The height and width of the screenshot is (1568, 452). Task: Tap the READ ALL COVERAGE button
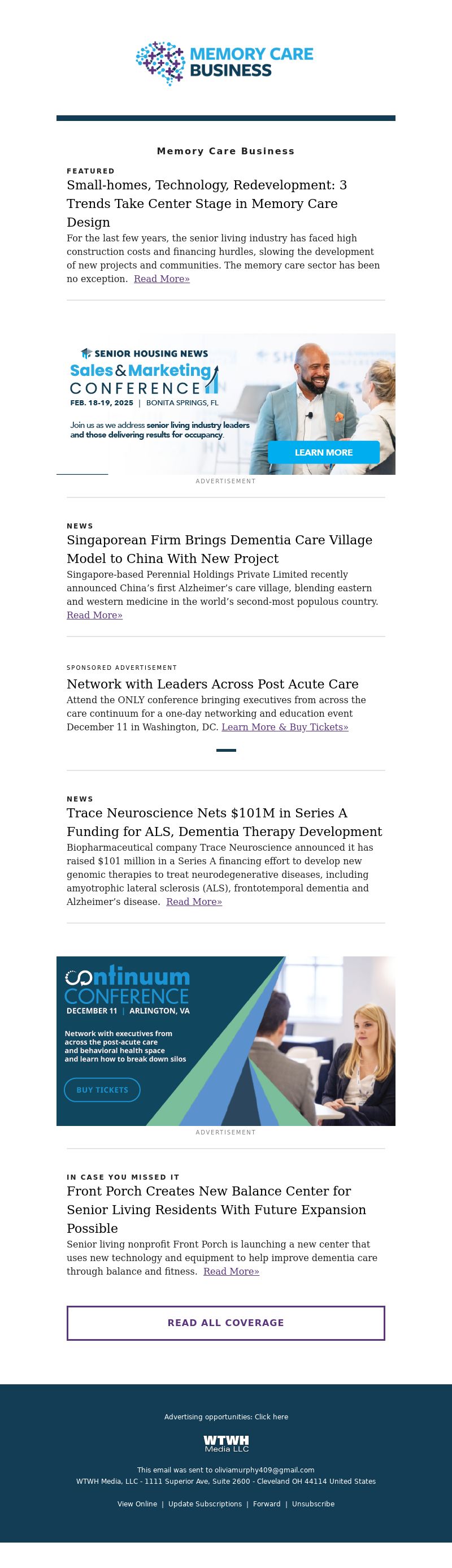click(x=225, y=1323)
